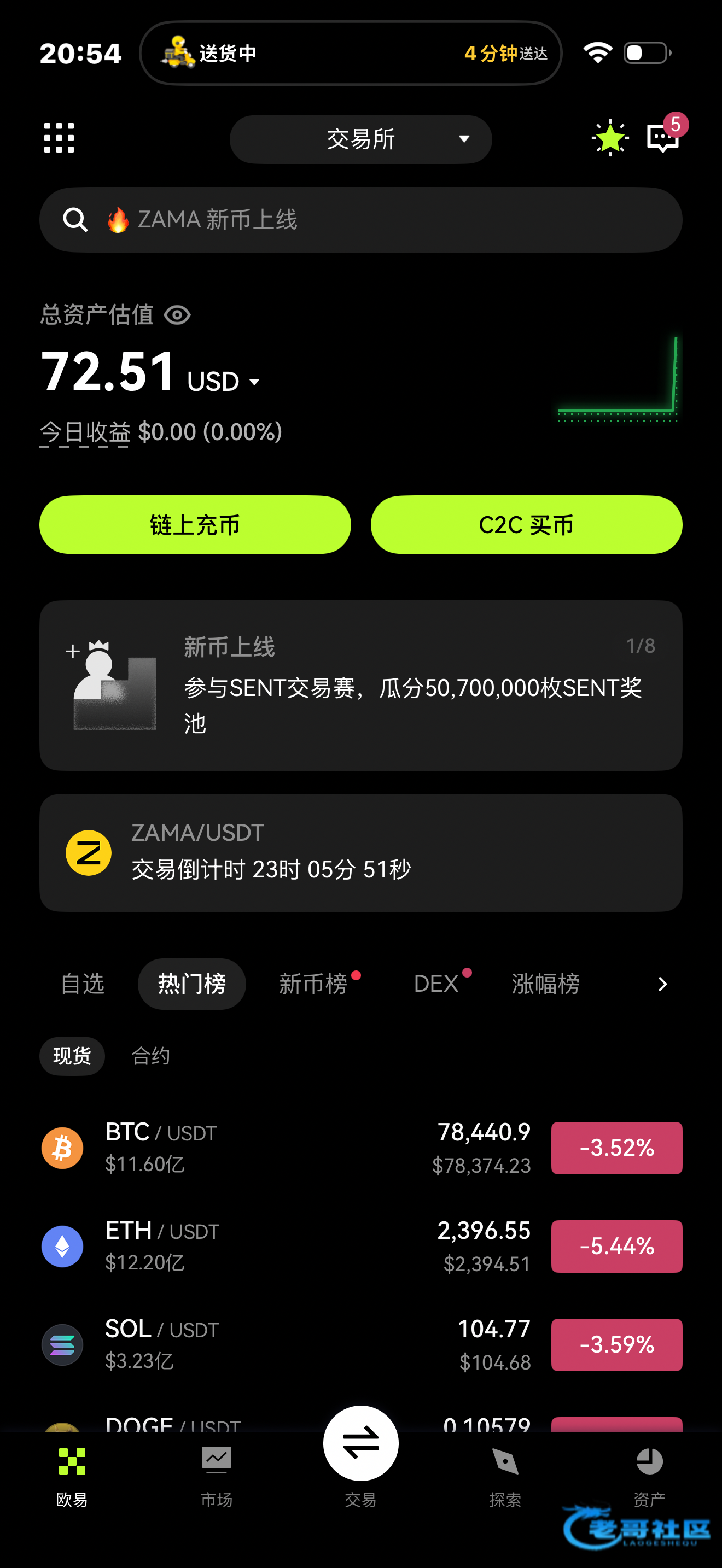
Task: Open the SENT trading competition banner
Action: coord(360,686)
